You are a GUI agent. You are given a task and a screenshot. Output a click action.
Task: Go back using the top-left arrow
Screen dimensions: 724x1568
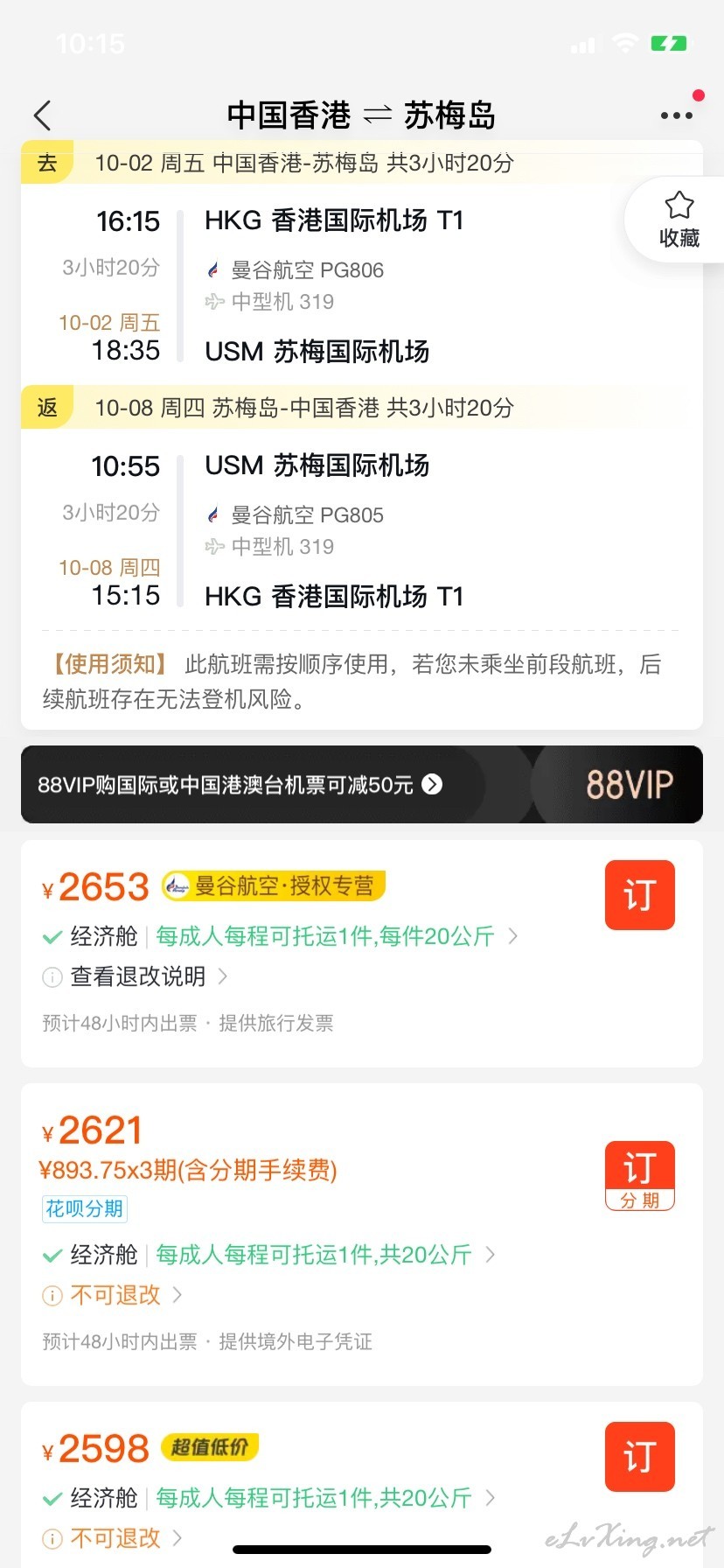tap(43, 115)
